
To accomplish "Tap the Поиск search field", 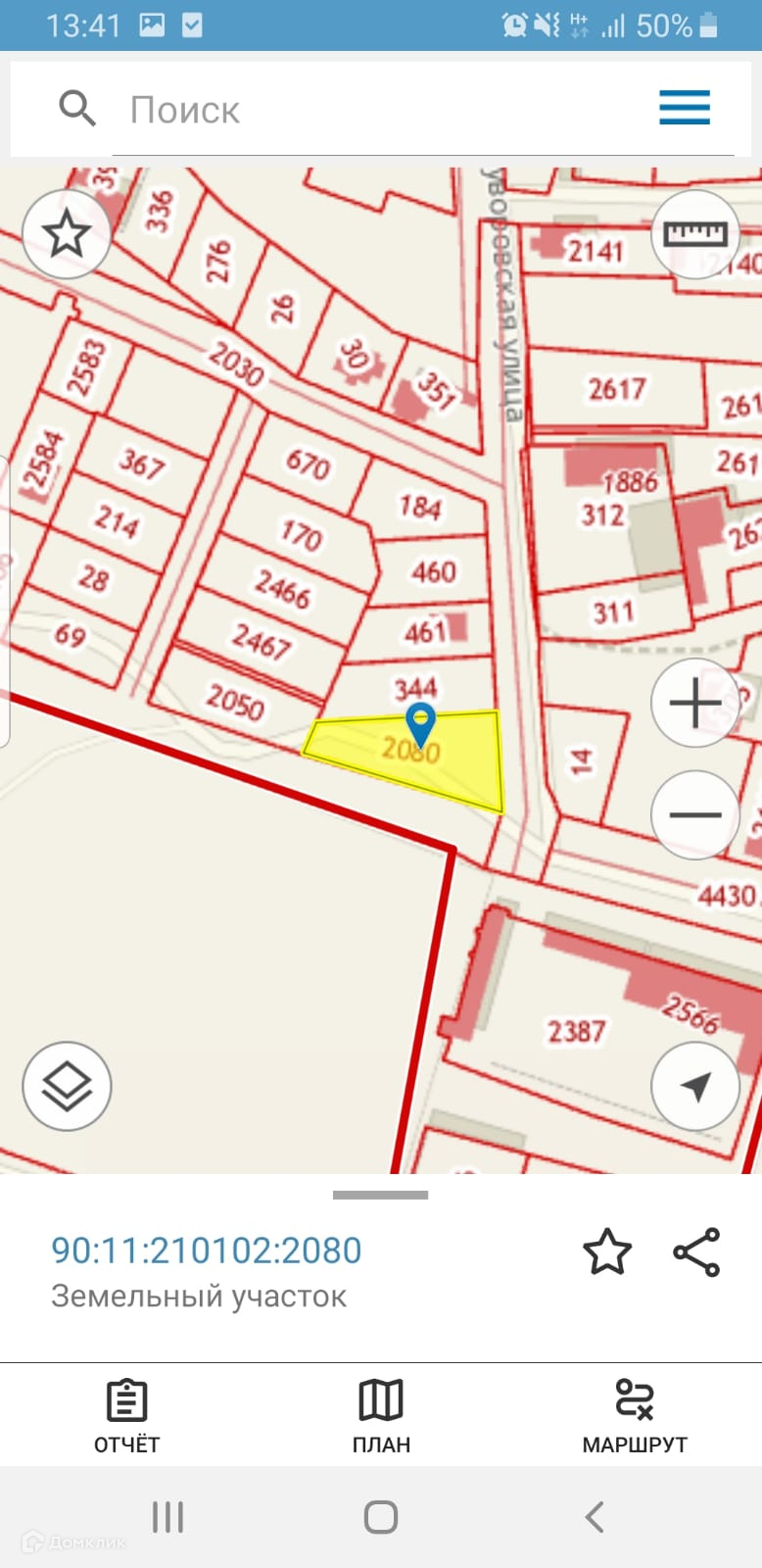I will [392, 110].
